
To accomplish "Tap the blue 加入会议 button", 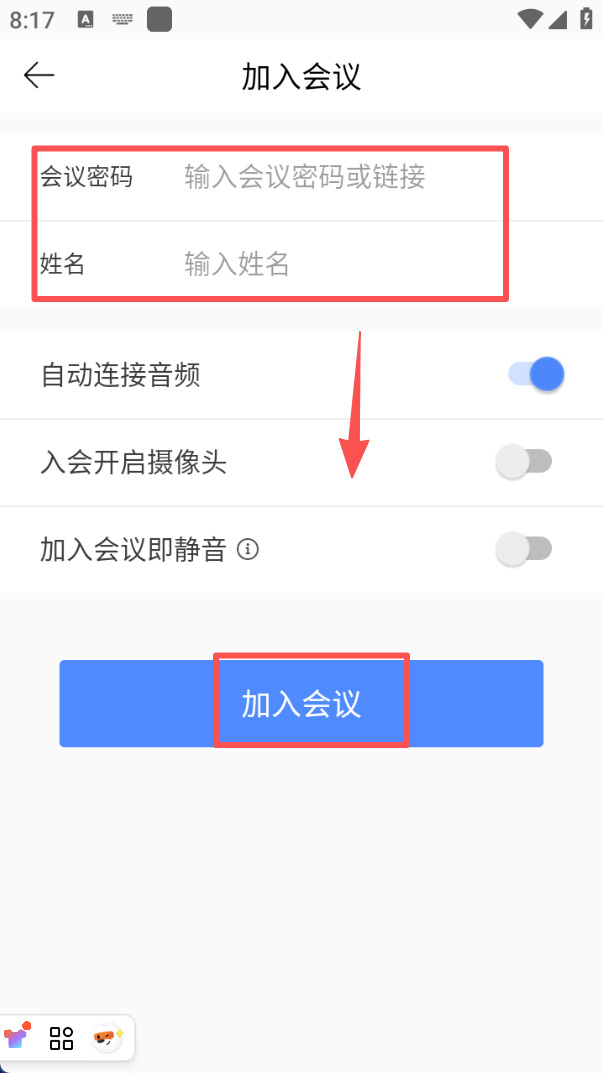I will tap(301, 704).
